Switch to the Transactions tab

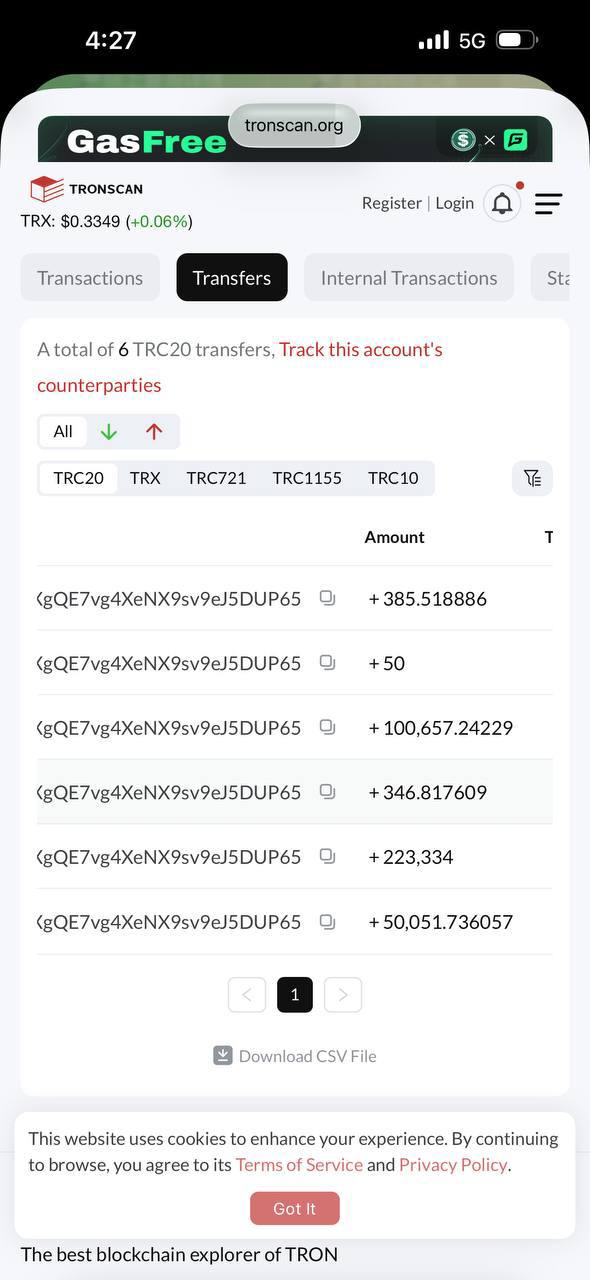[90, 278]
